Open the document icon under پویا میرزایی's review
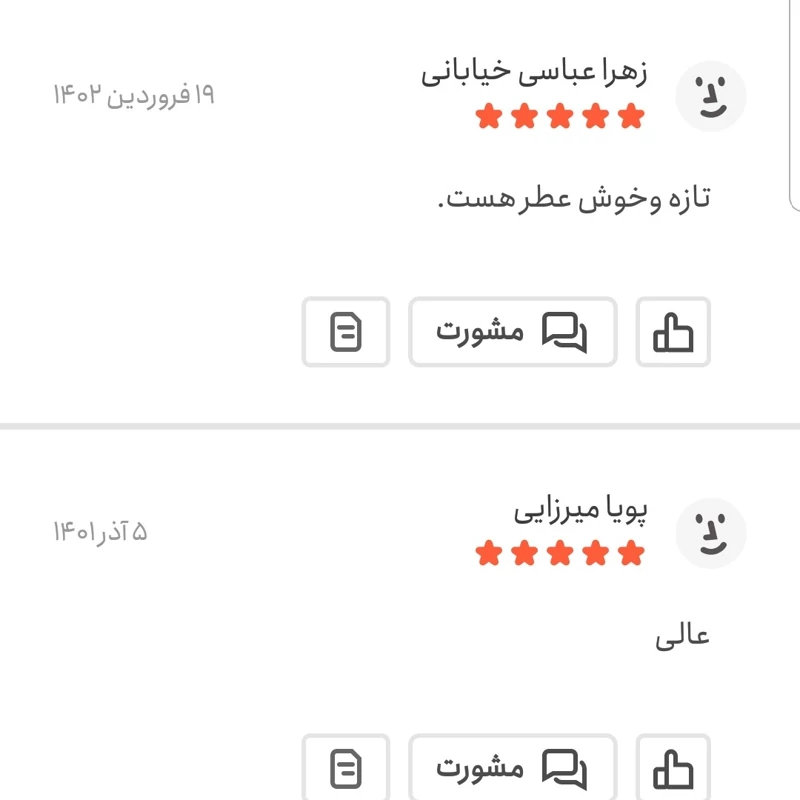The image size is (800, 800). pos(346,769)
